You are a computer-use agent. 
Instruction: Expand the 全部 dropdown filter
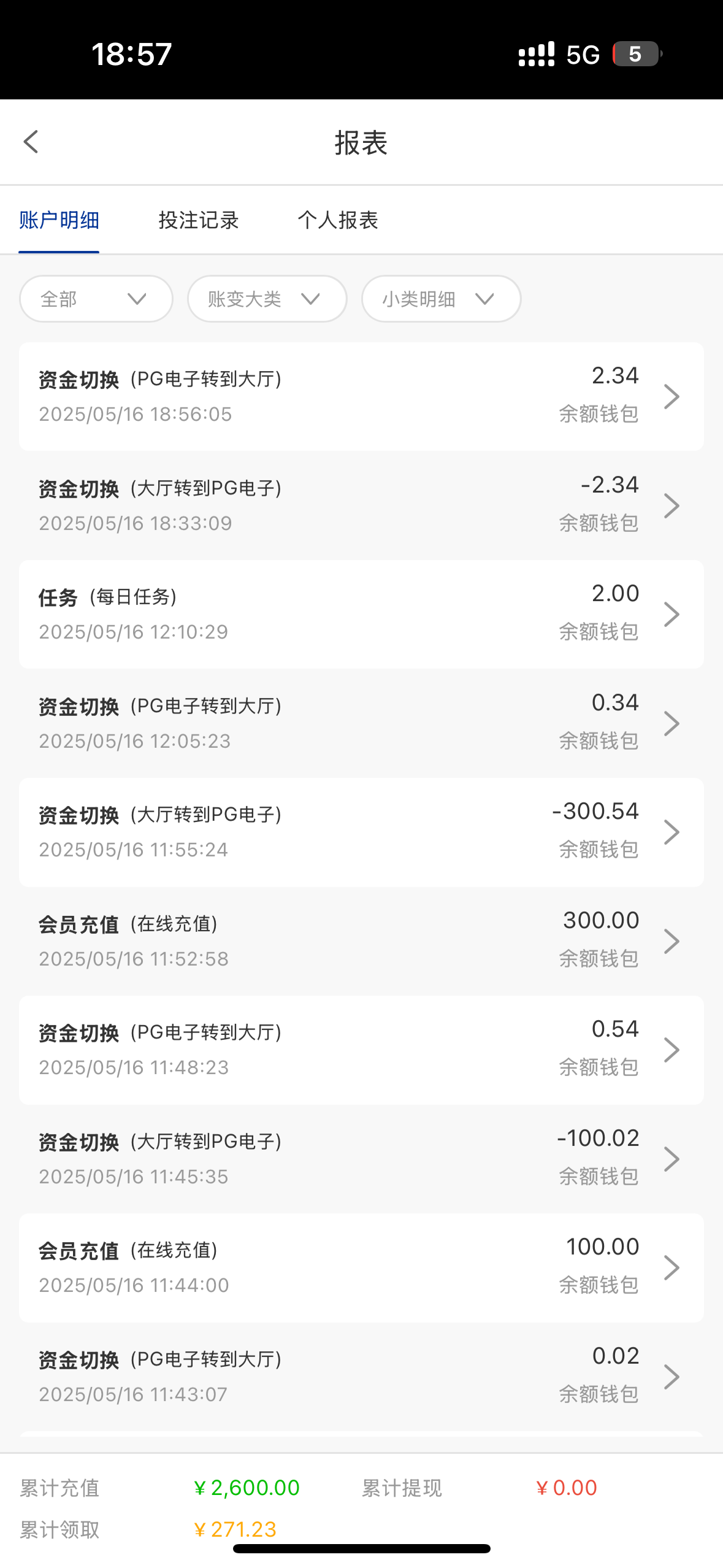pos(96,299)
